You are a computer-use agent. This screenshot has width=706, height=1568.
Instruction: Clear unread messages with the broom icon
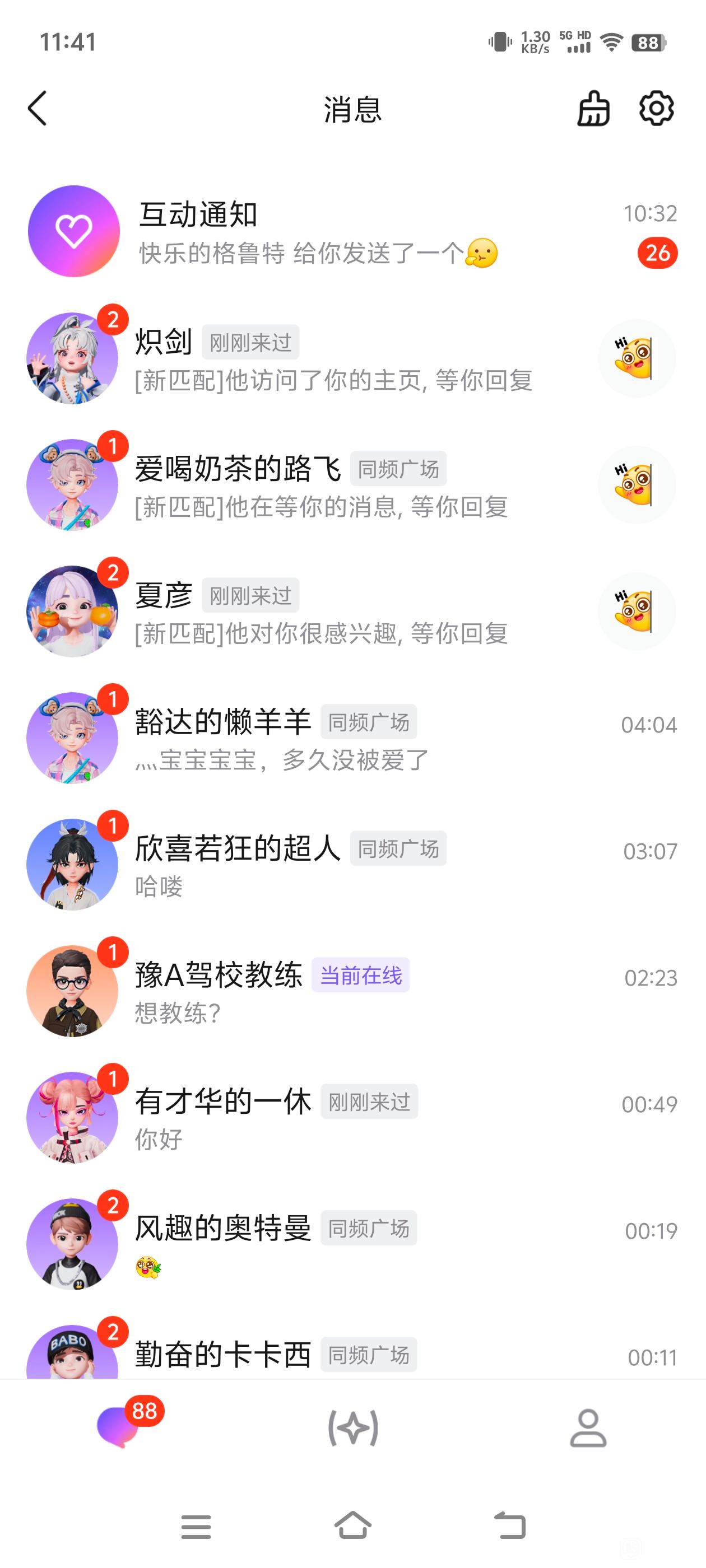[x=593, y=109]
